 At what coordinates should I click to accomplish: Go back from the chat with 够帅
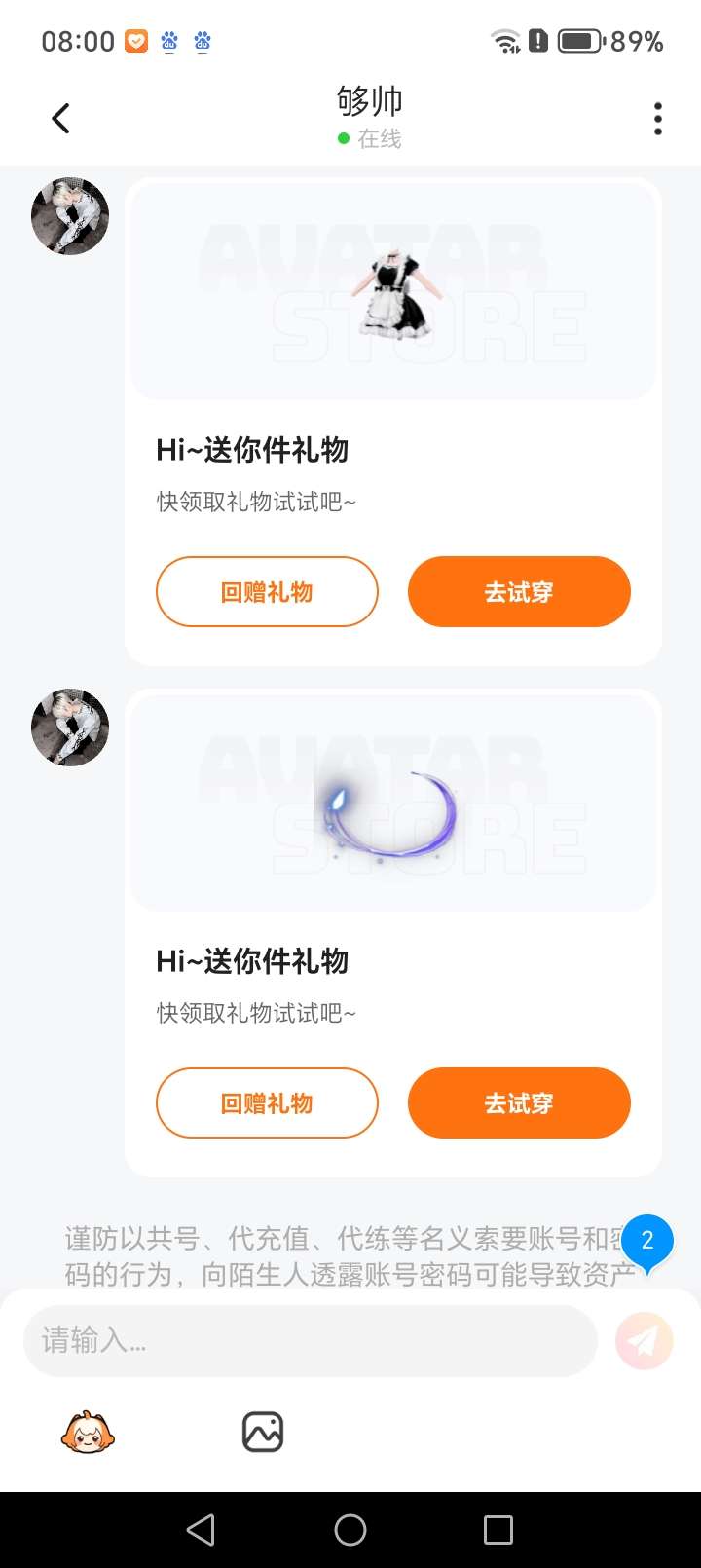[60, 119]
